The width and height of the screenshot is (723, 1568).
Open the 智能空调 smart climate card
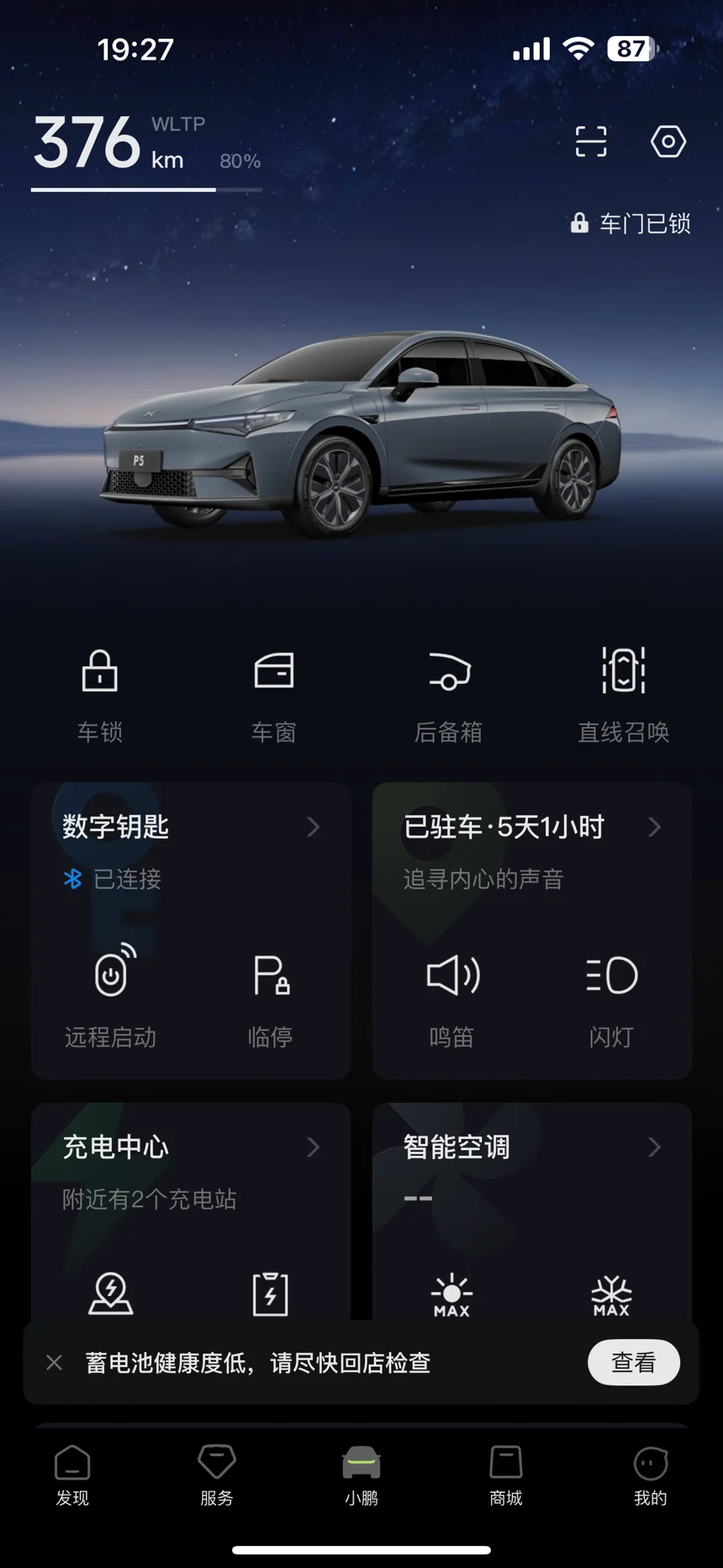click(x=531, y=1147)
